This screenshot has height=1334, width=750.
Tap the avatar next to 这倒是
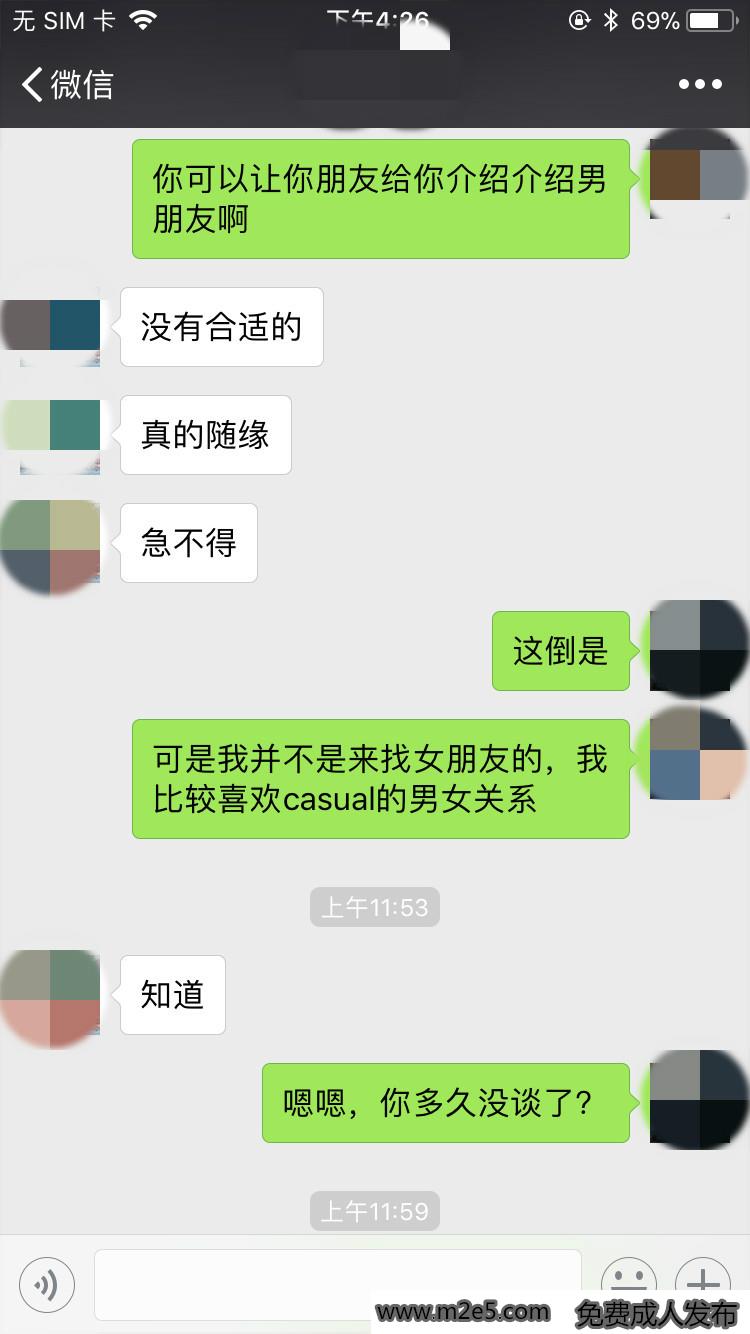pyautogui.click(x=698, y=650)
